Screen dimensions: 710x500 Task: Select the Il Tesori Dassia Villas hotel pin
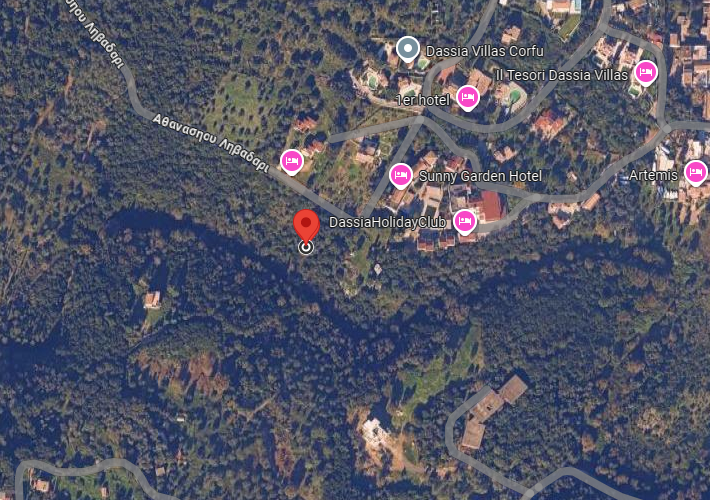click(x=646, y=72)
